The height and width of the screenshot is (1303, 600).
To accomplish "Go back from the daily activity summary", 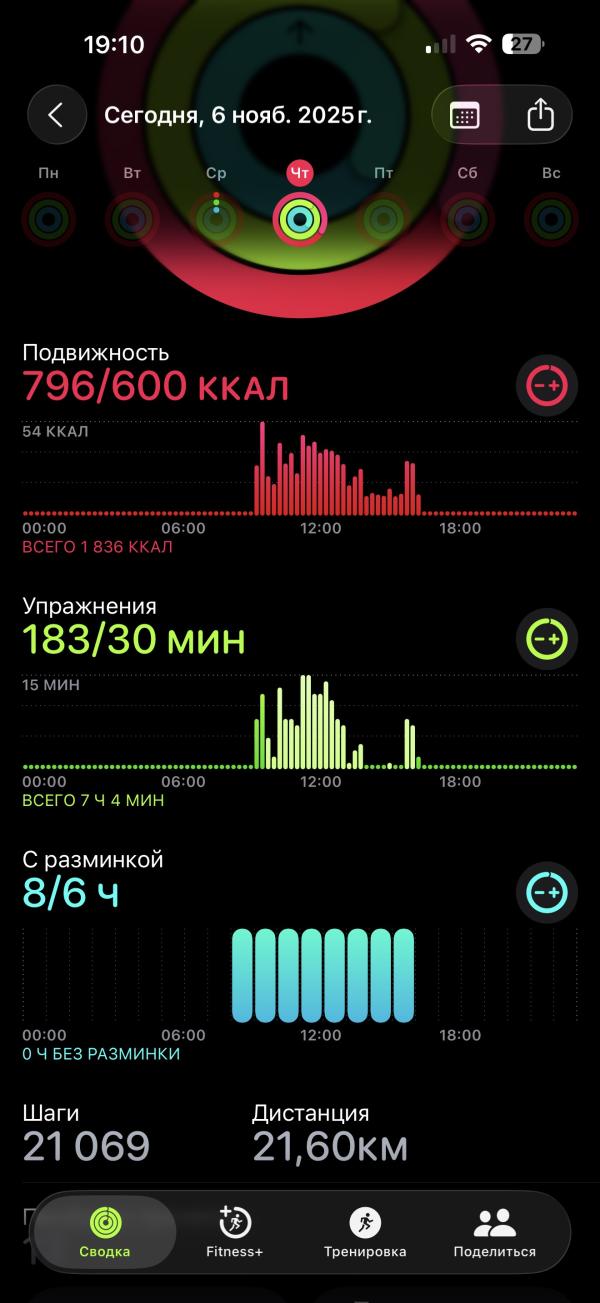I will pos(56,115).
